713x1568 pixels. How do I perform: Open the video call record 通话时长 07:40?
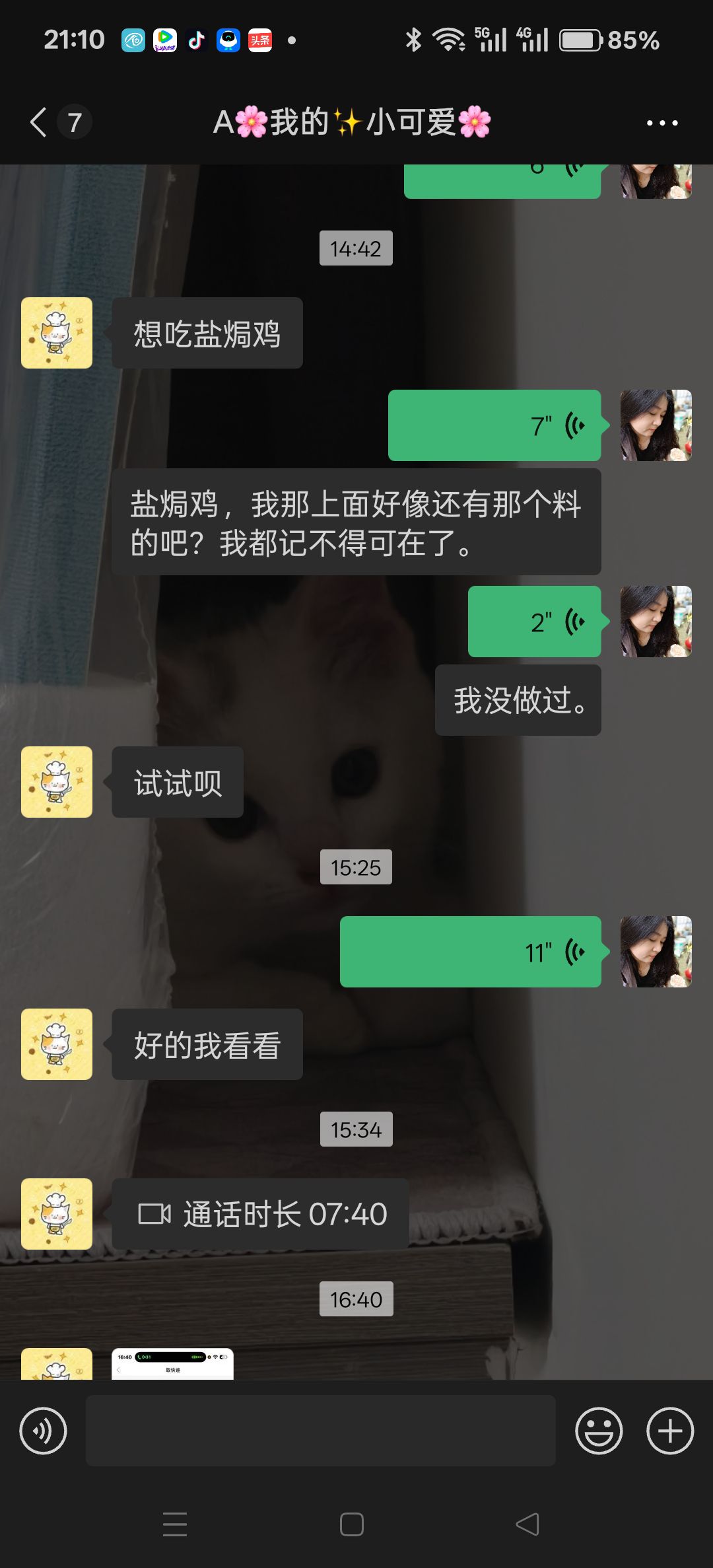click(x=260, y=1214)
